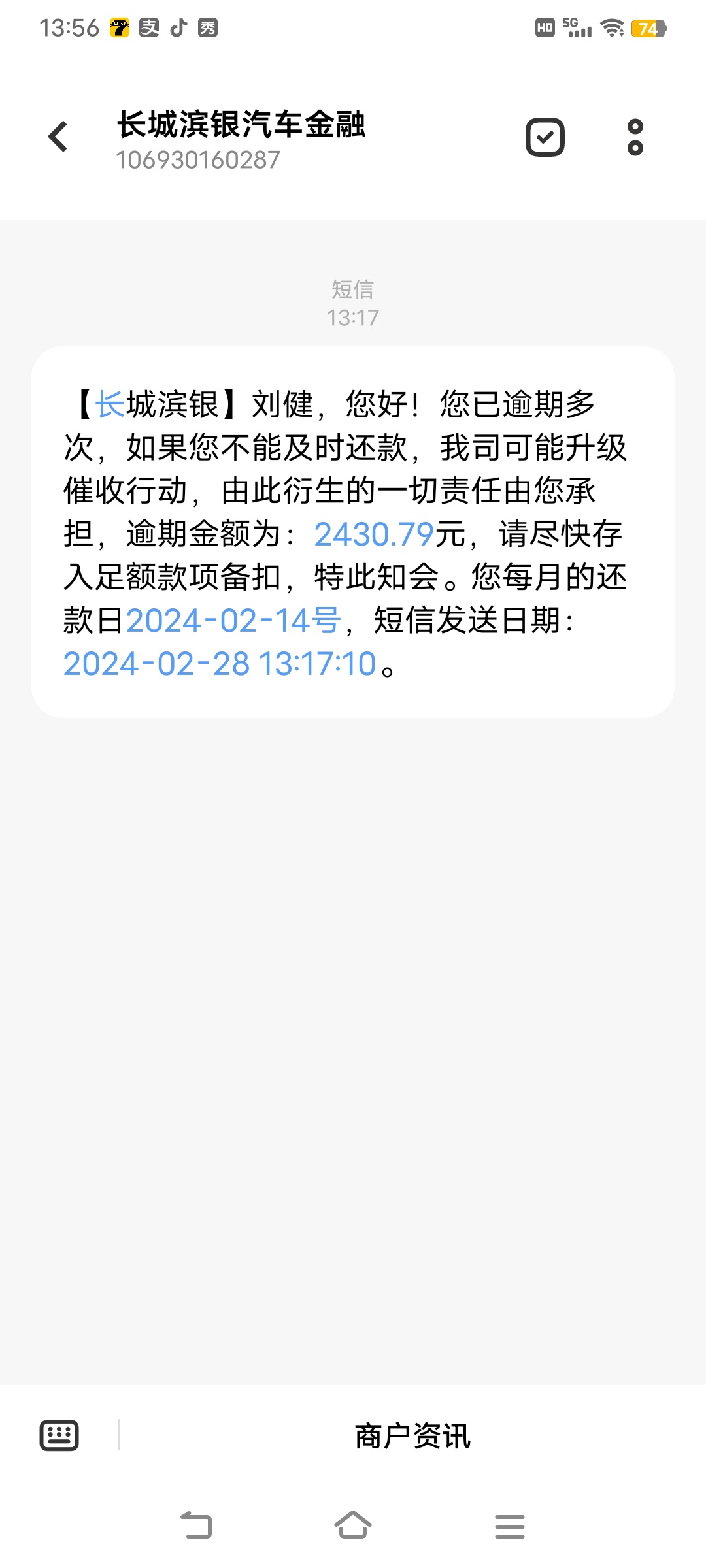The height and width of the screenshot is (1568, 706).
Task: Open the 商户资讯 merchant info menu
Action: click(x=412, y=1436)
